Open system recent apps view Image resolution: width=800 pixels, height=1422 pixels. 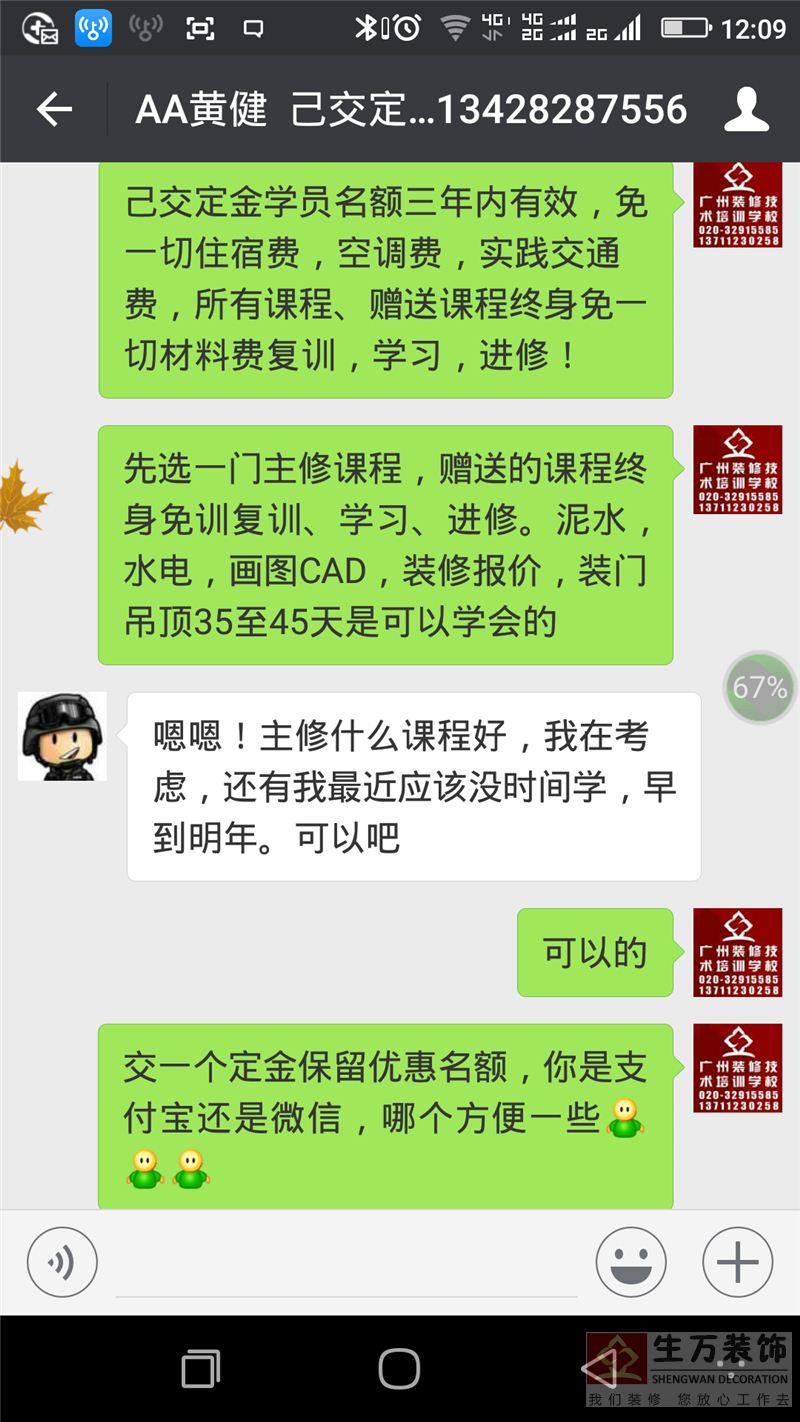(201, 1368)
